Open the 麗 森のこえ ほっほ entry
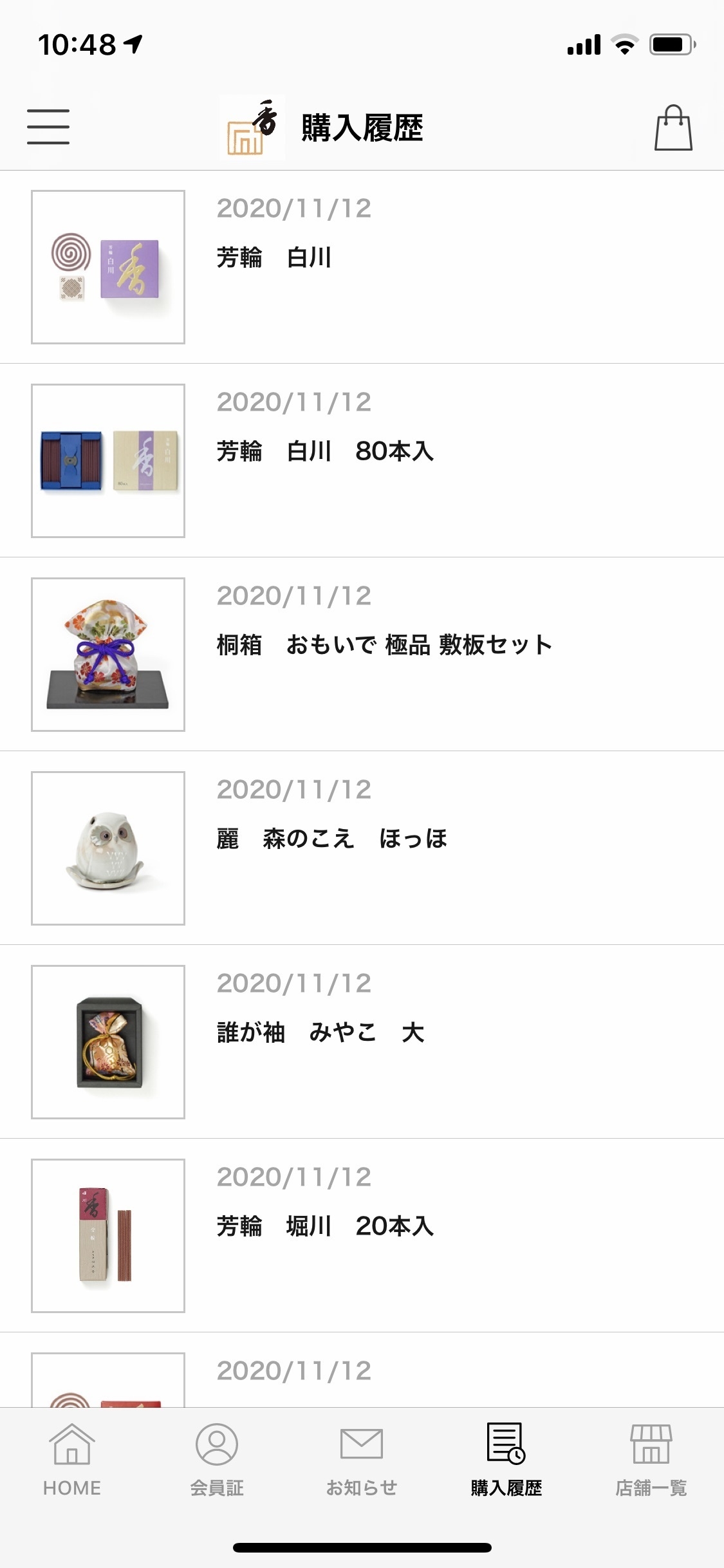724x1568 pixels. point(360,839)
